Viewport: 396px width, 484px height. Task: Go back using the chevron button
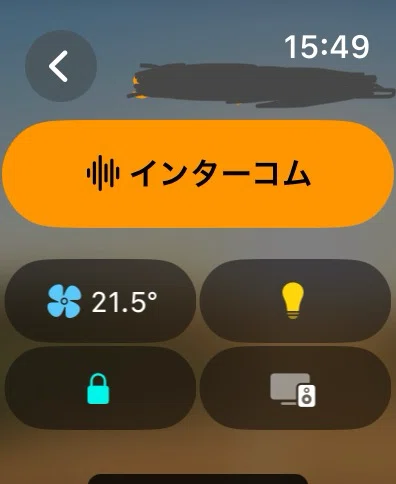coord(61,66)
